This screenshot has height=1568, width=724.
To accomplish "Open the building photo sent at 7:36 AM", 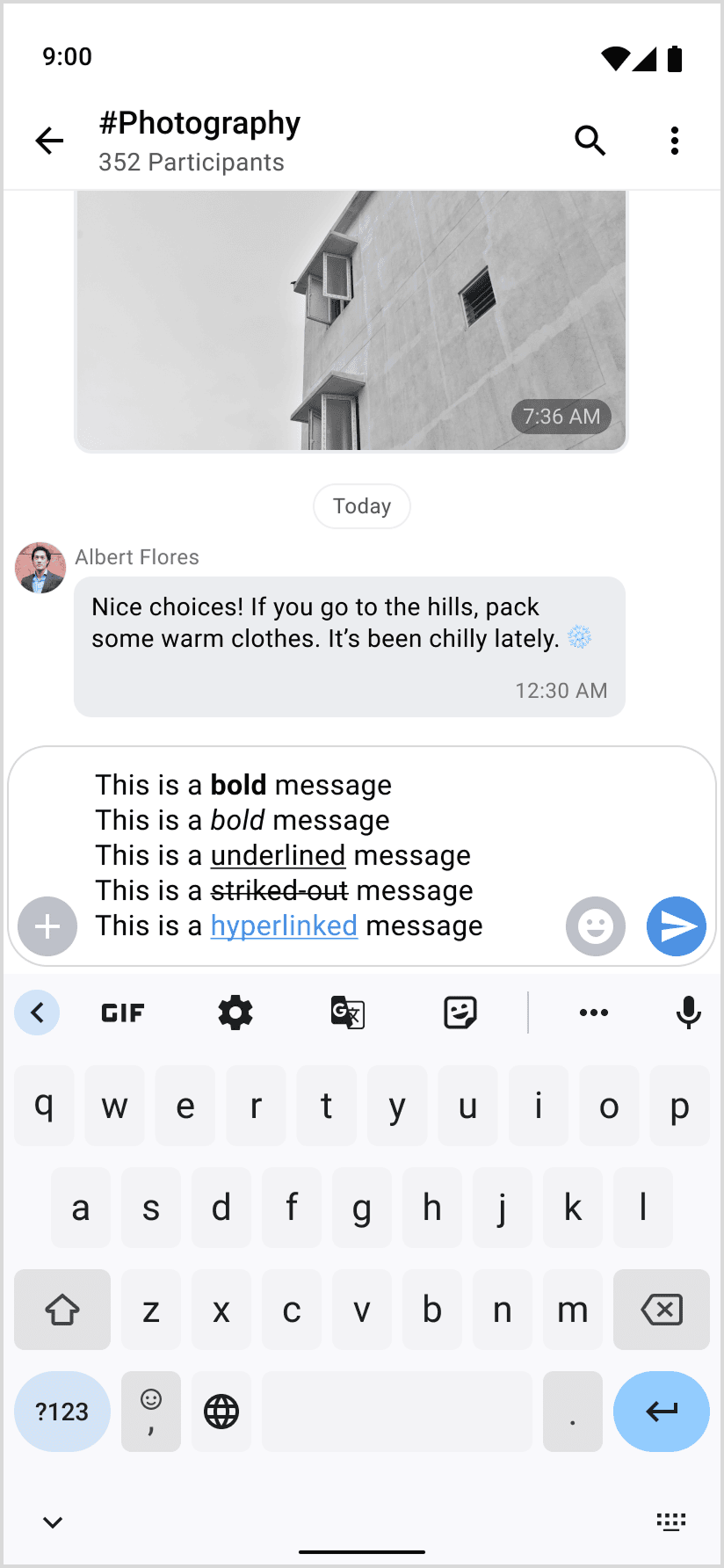I will tap(351, 320).
